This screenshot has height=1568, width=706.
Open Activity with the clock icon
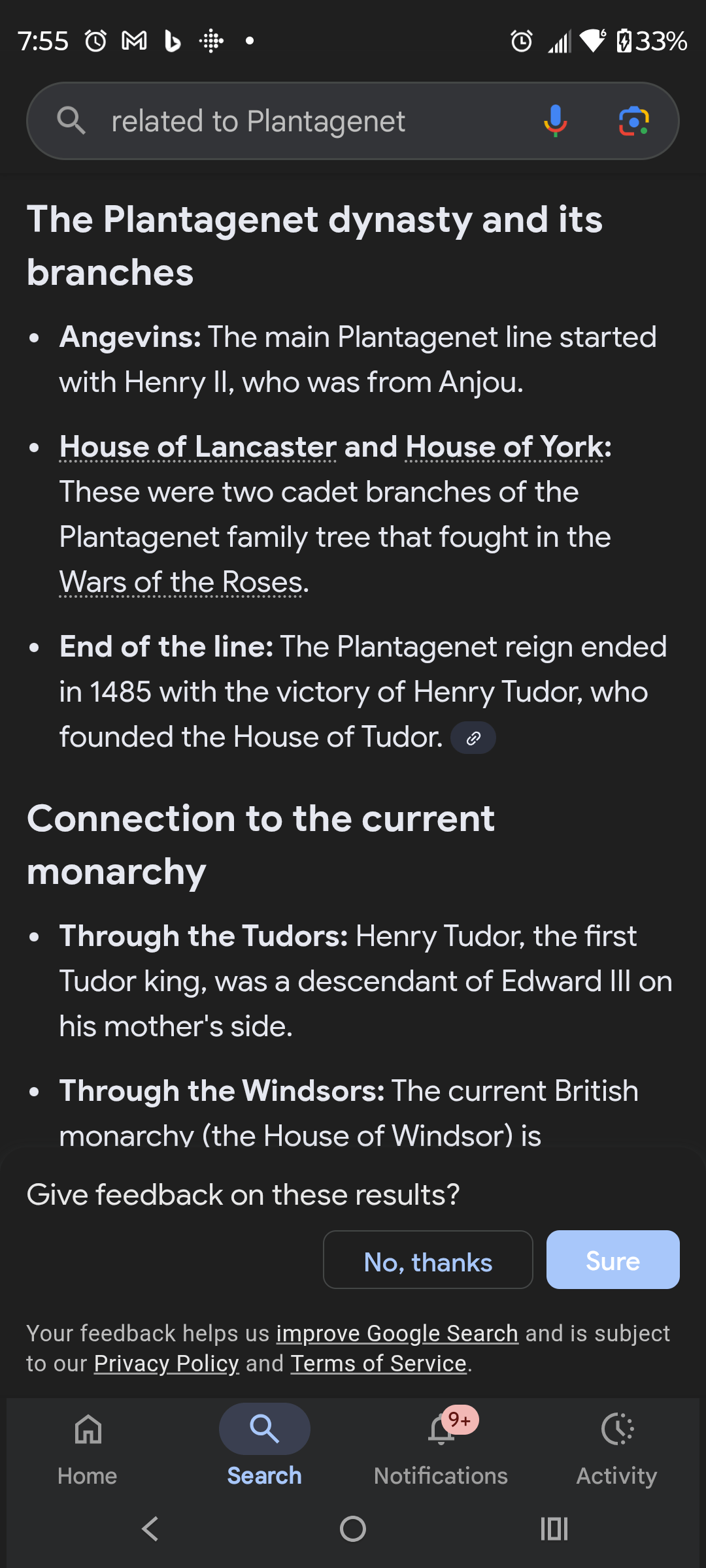[617, 1428]
